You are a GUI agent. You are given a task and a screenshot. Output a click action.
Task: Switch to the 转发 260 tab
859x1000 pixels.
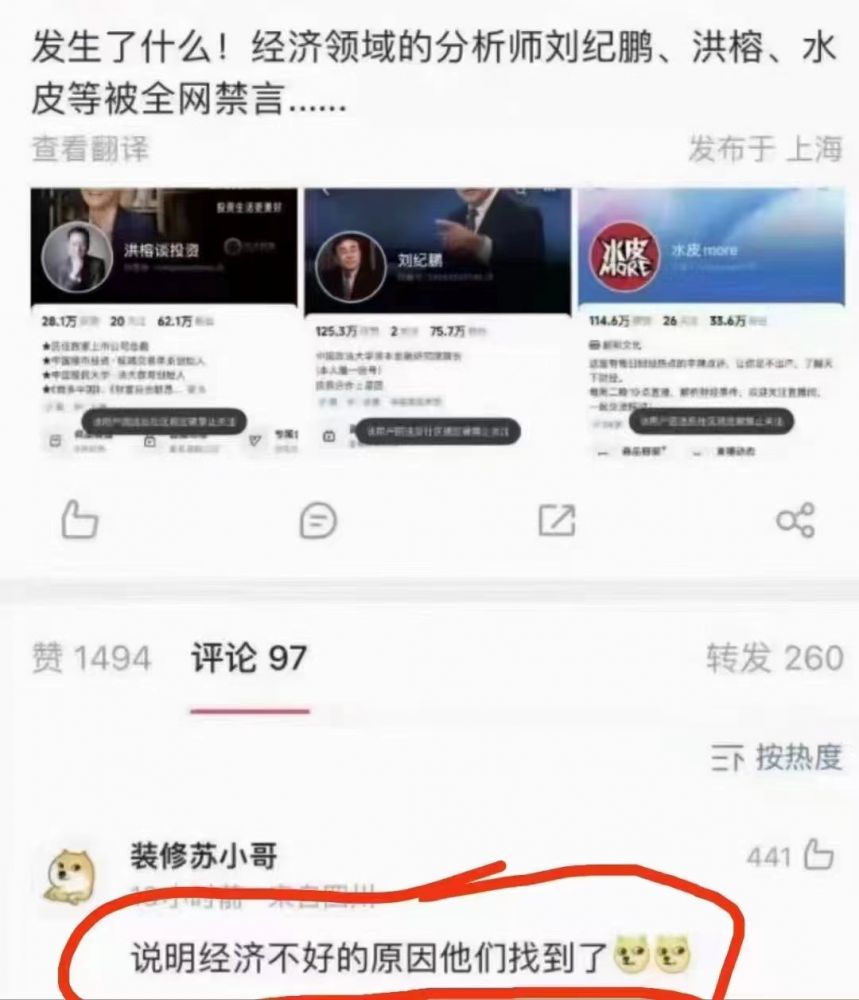774,658
